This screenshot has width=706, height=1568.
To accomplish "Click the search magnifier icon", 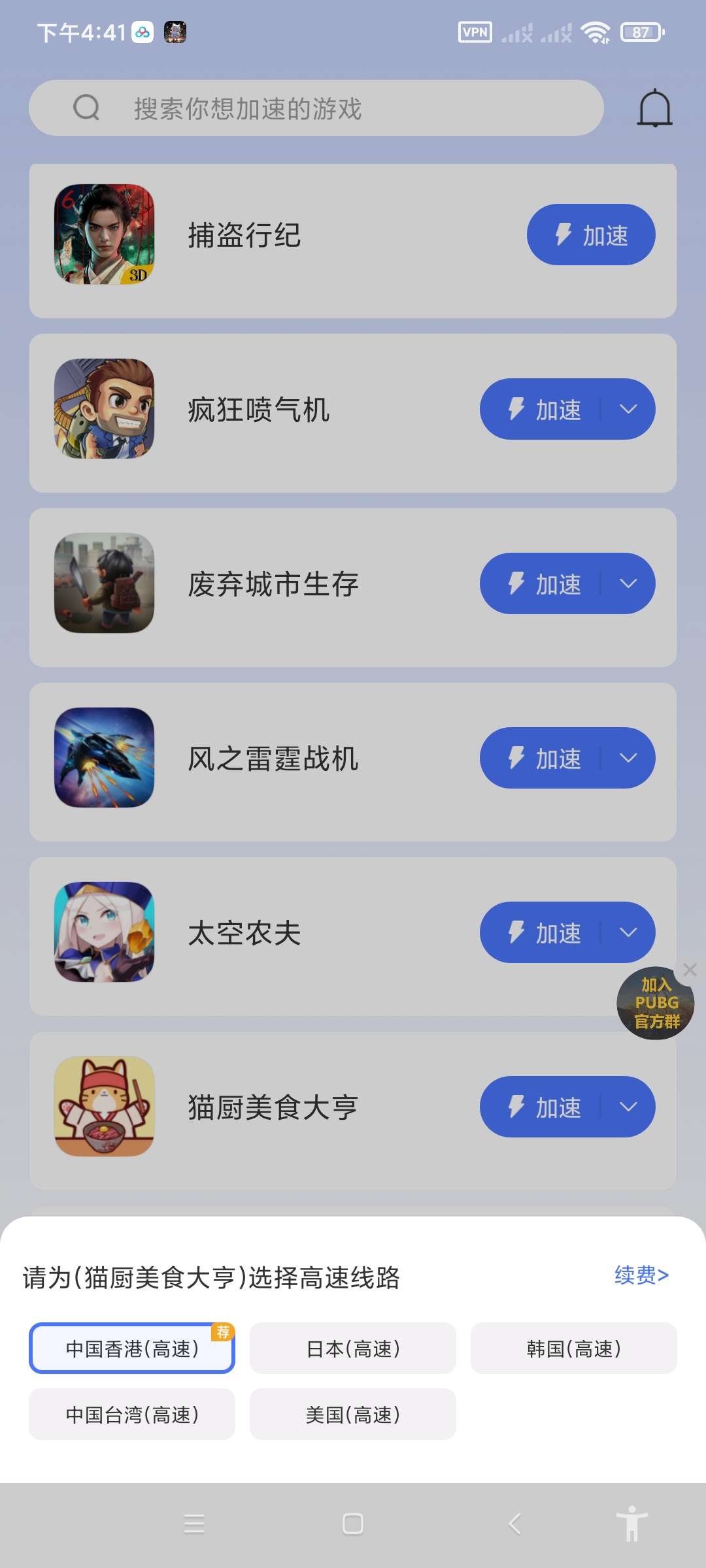I will 86,107.
